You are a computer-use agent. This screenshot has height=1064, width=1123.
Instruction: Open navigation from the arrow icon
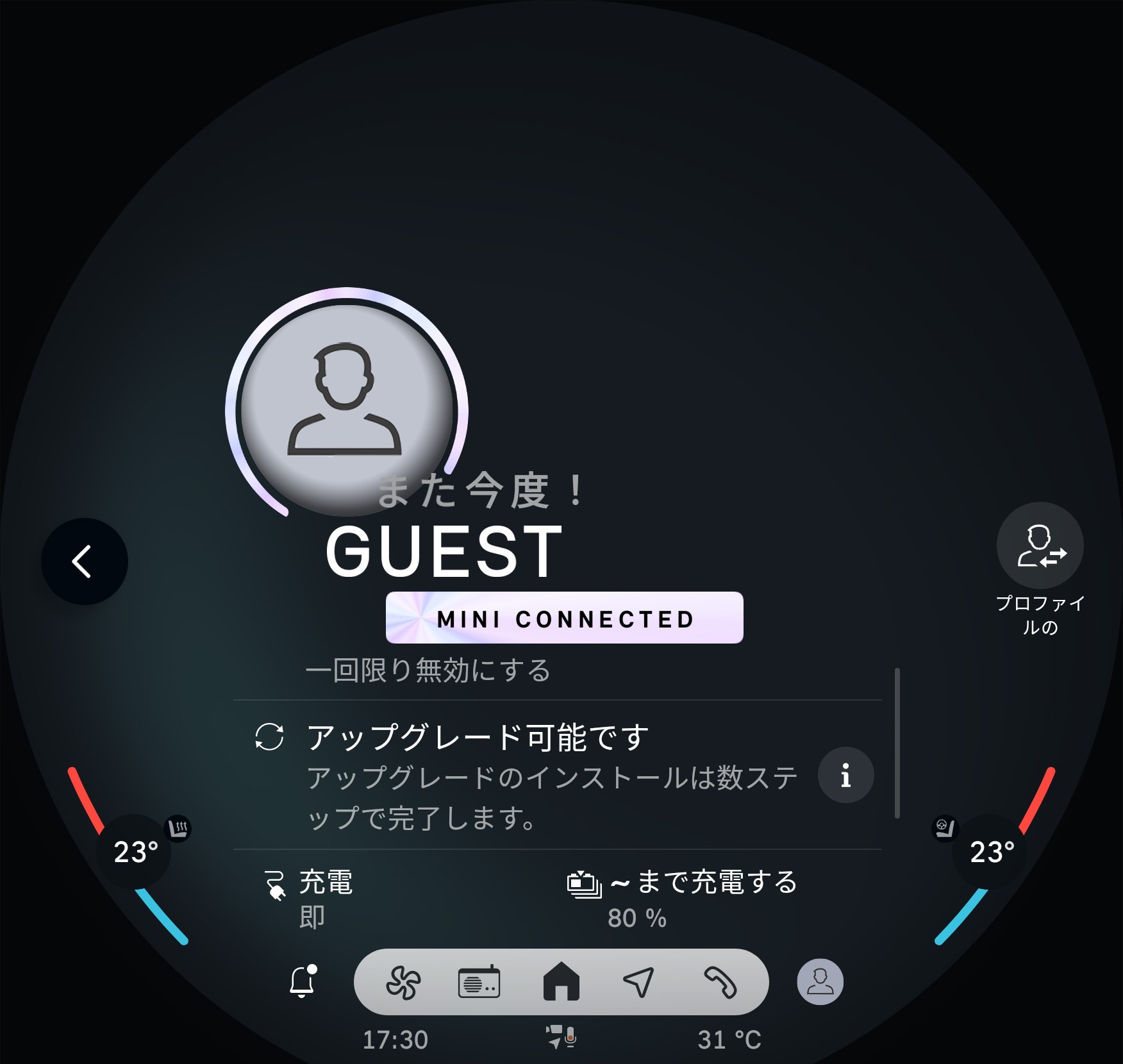(638, 982)
